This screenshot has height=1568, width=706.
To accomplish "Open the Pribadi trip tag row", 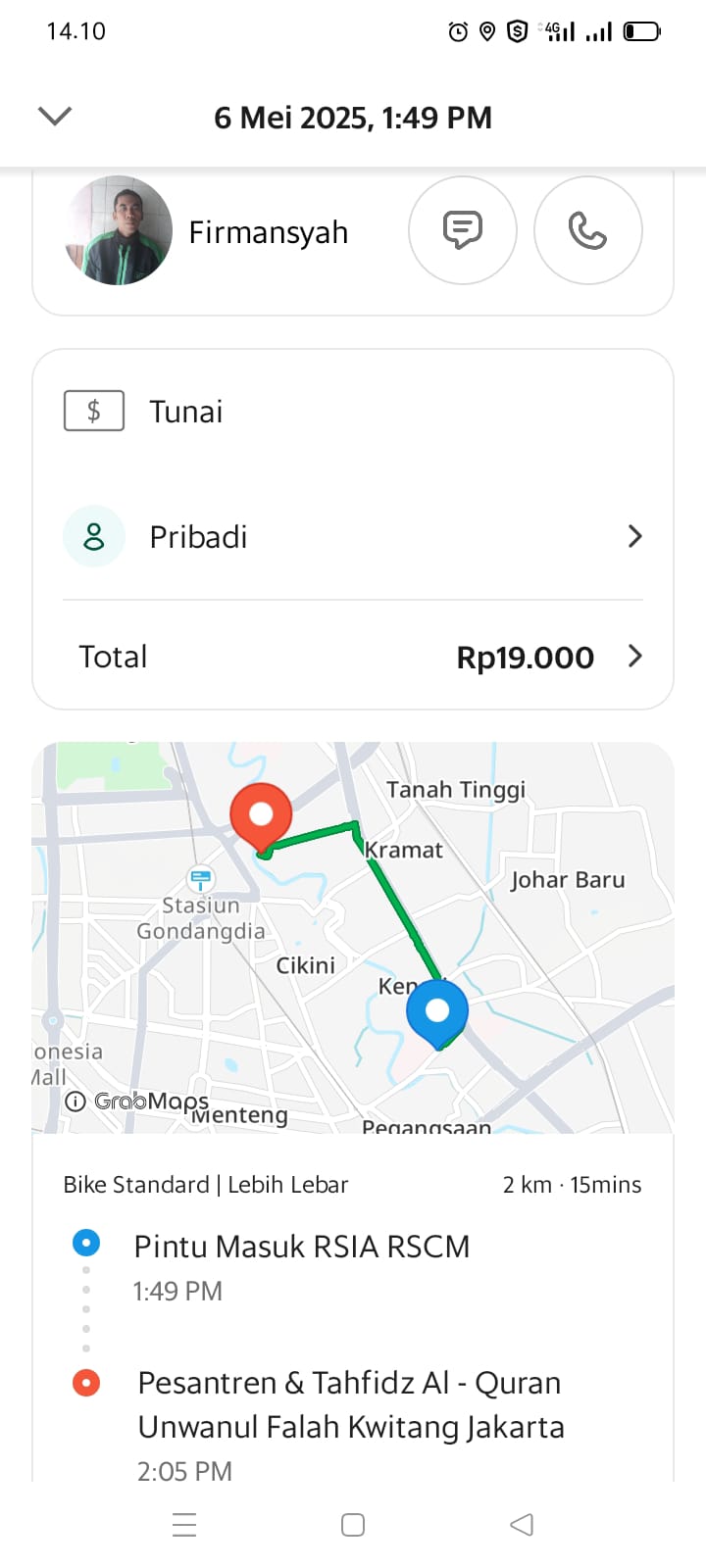I will tap(353, 537).
